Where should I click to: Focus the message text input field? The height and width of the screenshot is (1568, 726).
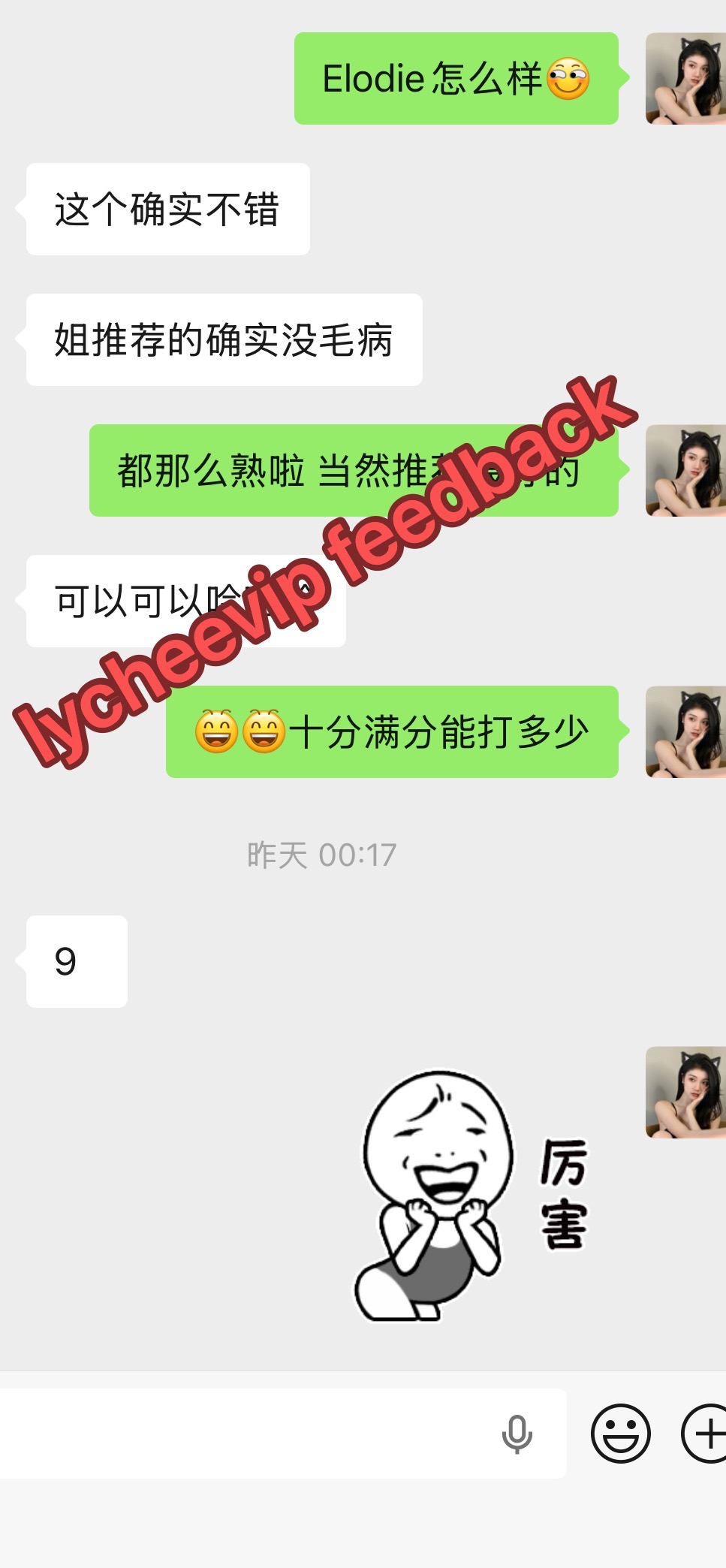tap(248, 1433)
